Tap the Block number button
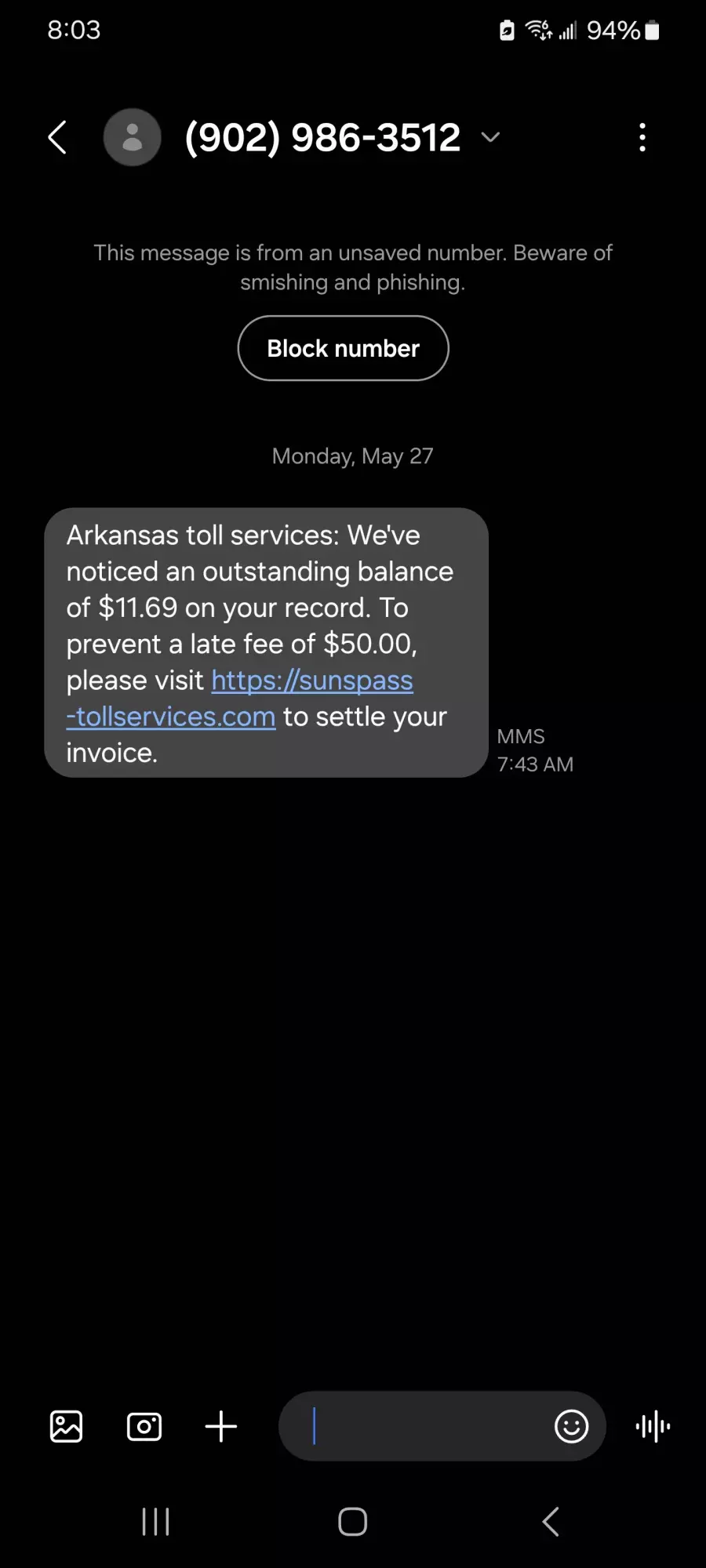Image resolution: width=706 pixels, height=1568 pixels. coord(344,348)
